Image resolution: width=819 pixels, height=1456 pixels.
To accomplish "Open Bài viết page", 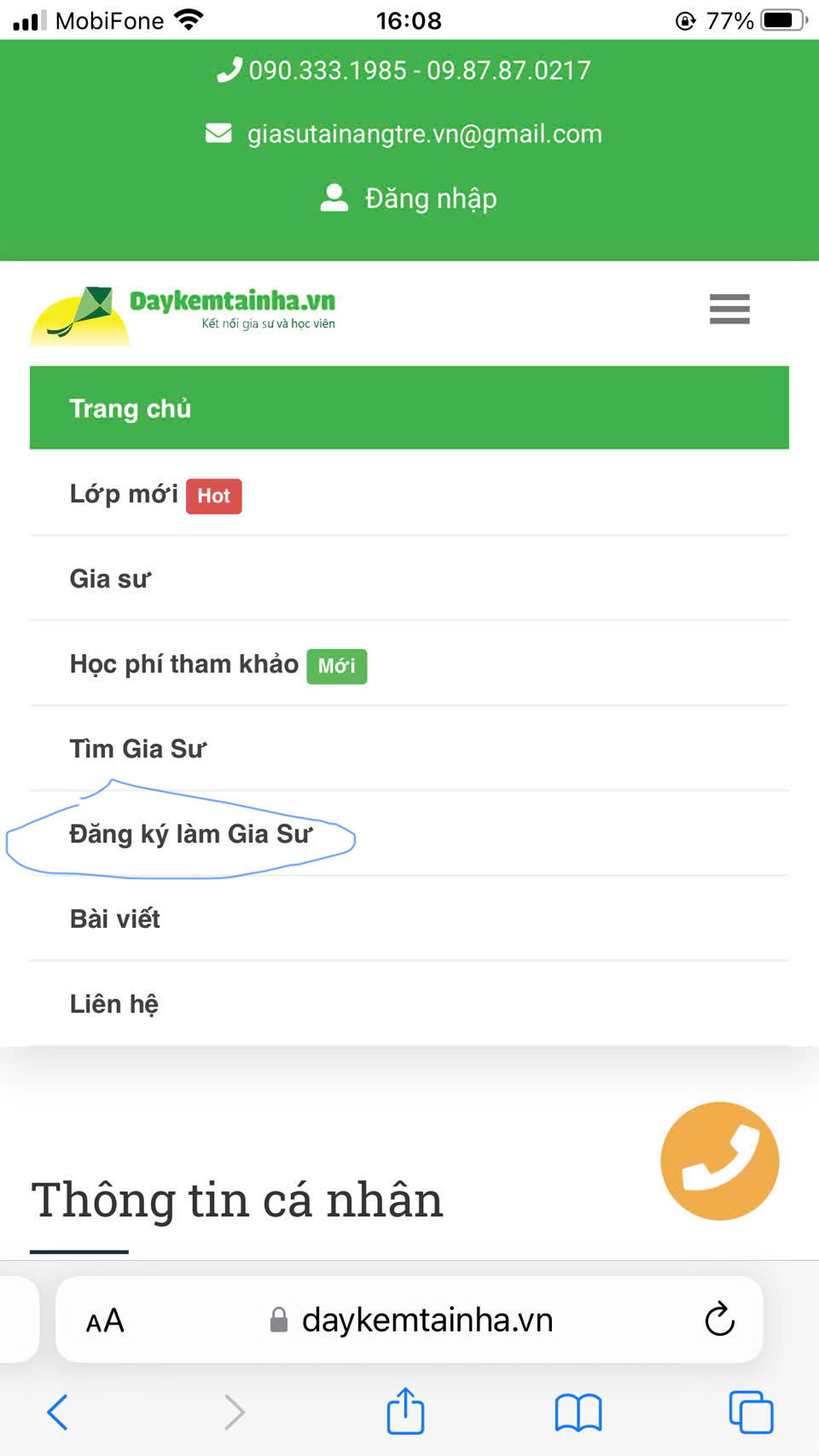I will pos(409,919).
